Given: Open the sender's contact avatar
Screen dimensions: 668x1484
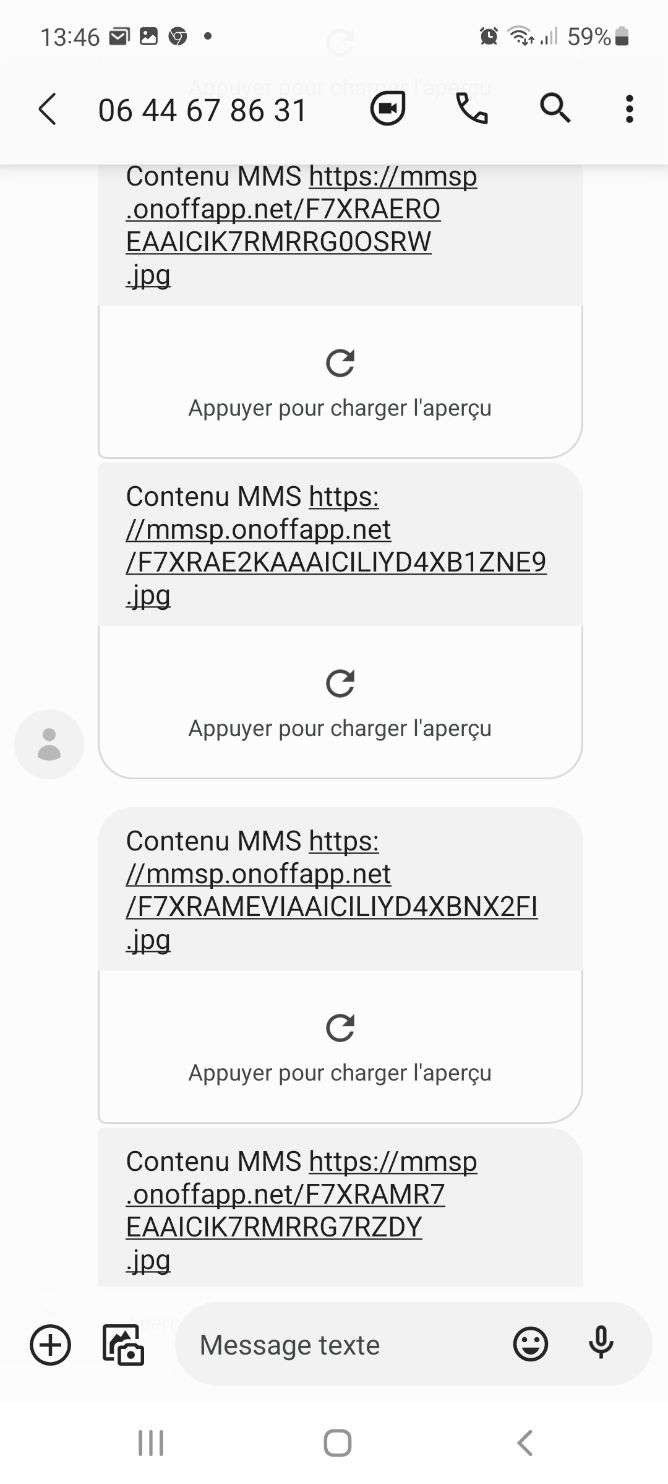Looking at the screenshot, I should 49,744.
